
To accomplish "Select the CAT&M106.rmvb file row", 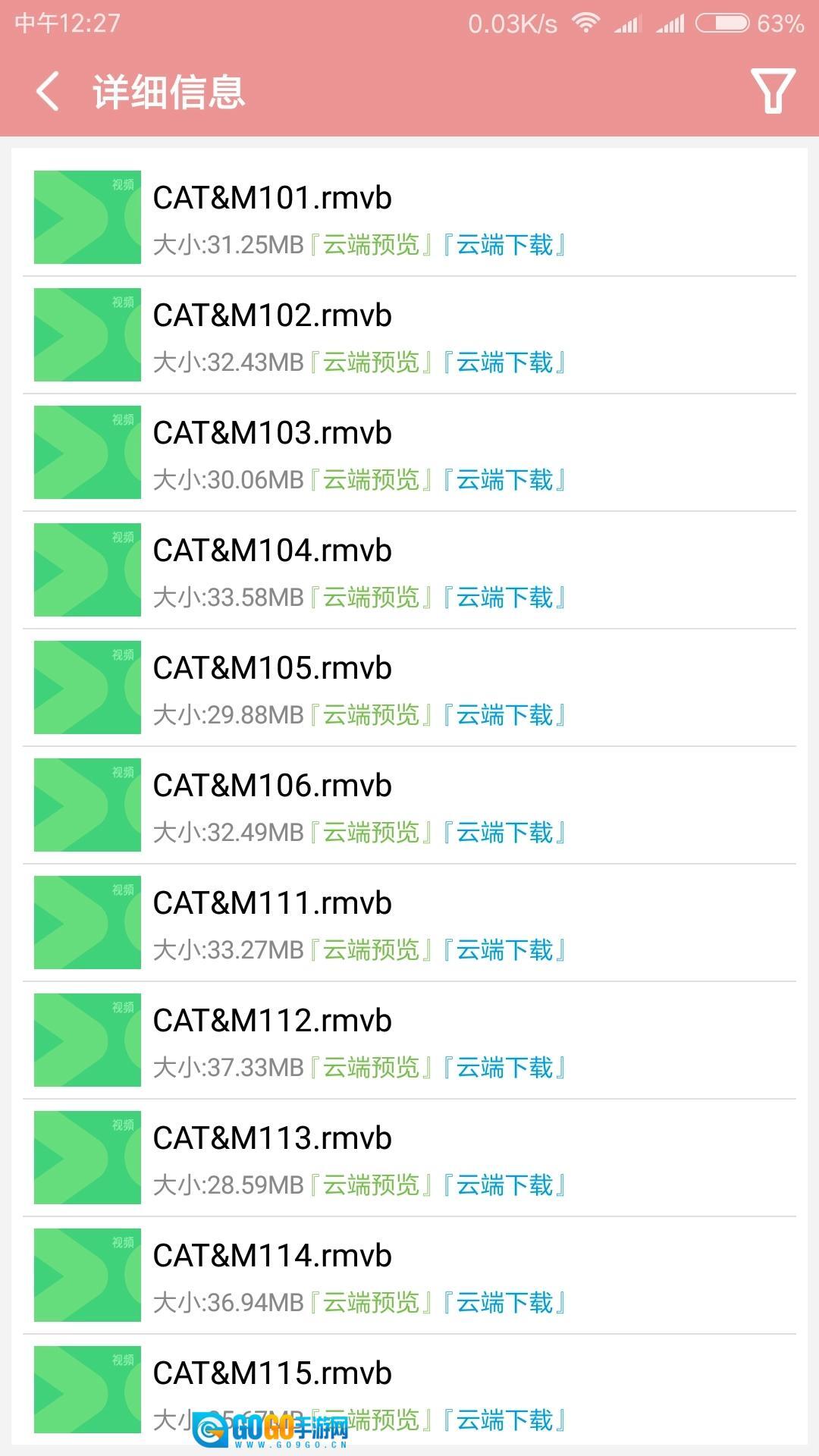I will [271, 786].
